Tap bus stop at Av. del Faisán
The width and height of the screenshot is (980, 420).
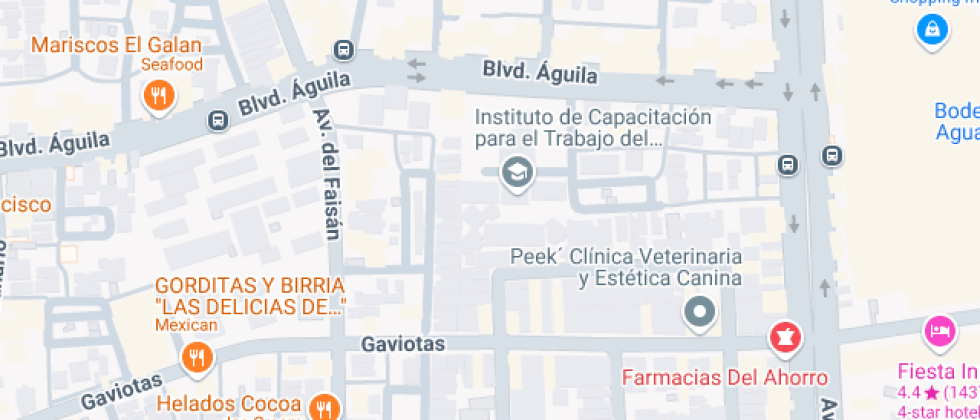coord(344,49)
